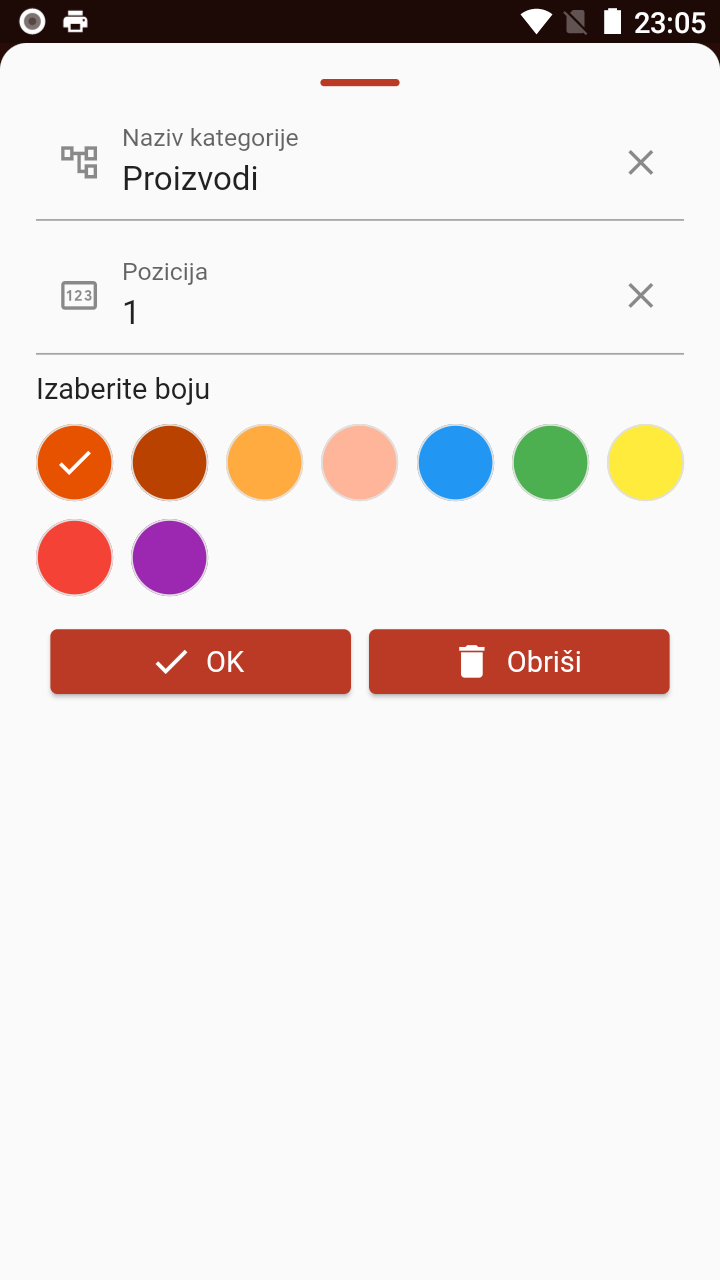This screenshot has height=1280, width=720.
Task: Click the Pozicija value input field
Action: pyautogui.click(x=300, y=312)
